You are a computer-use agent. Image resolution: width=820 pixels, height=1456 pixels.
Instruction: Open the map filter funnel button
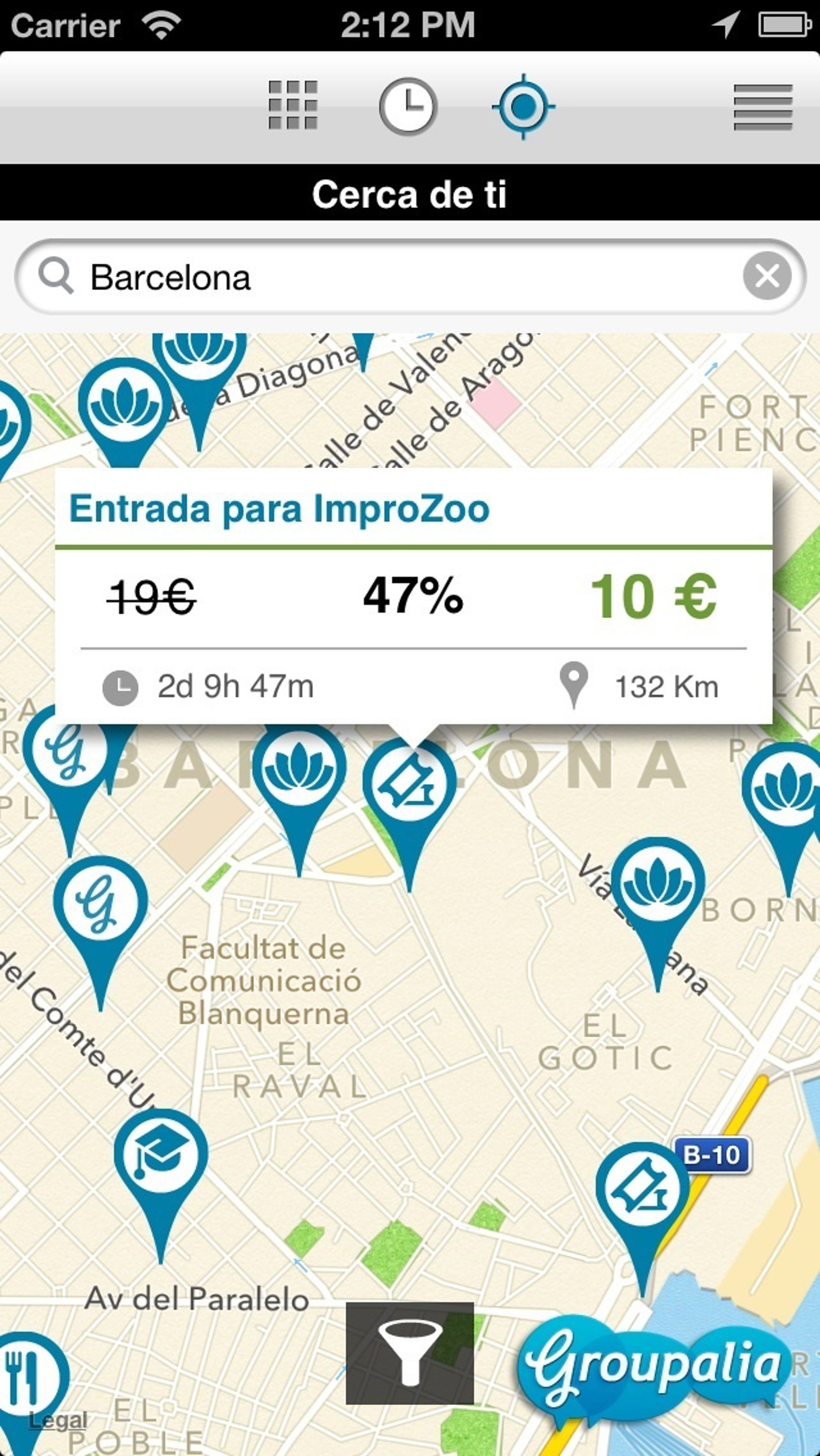[410, 1353]
